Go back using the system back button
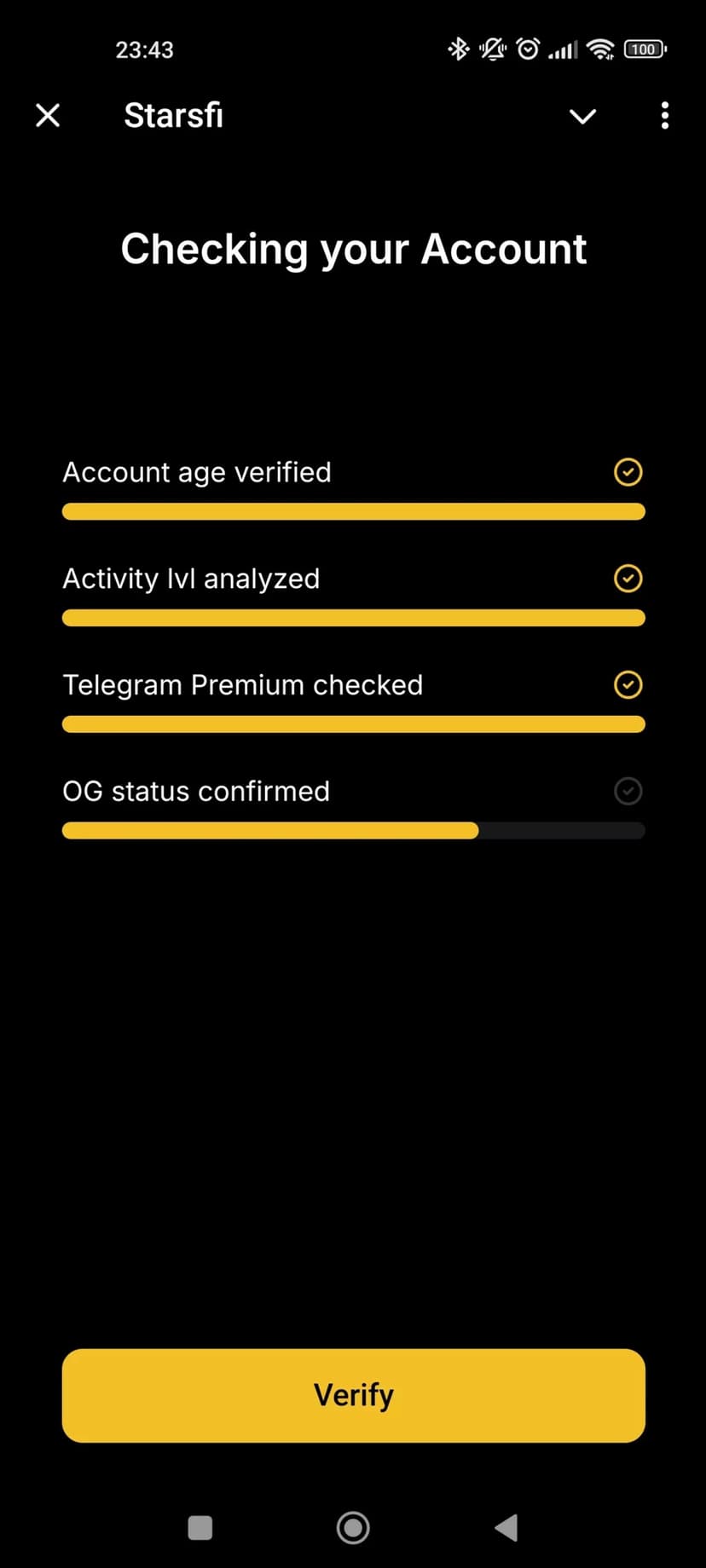Viewport: 706px width, 1568px height. click(x=506, y=1527)
